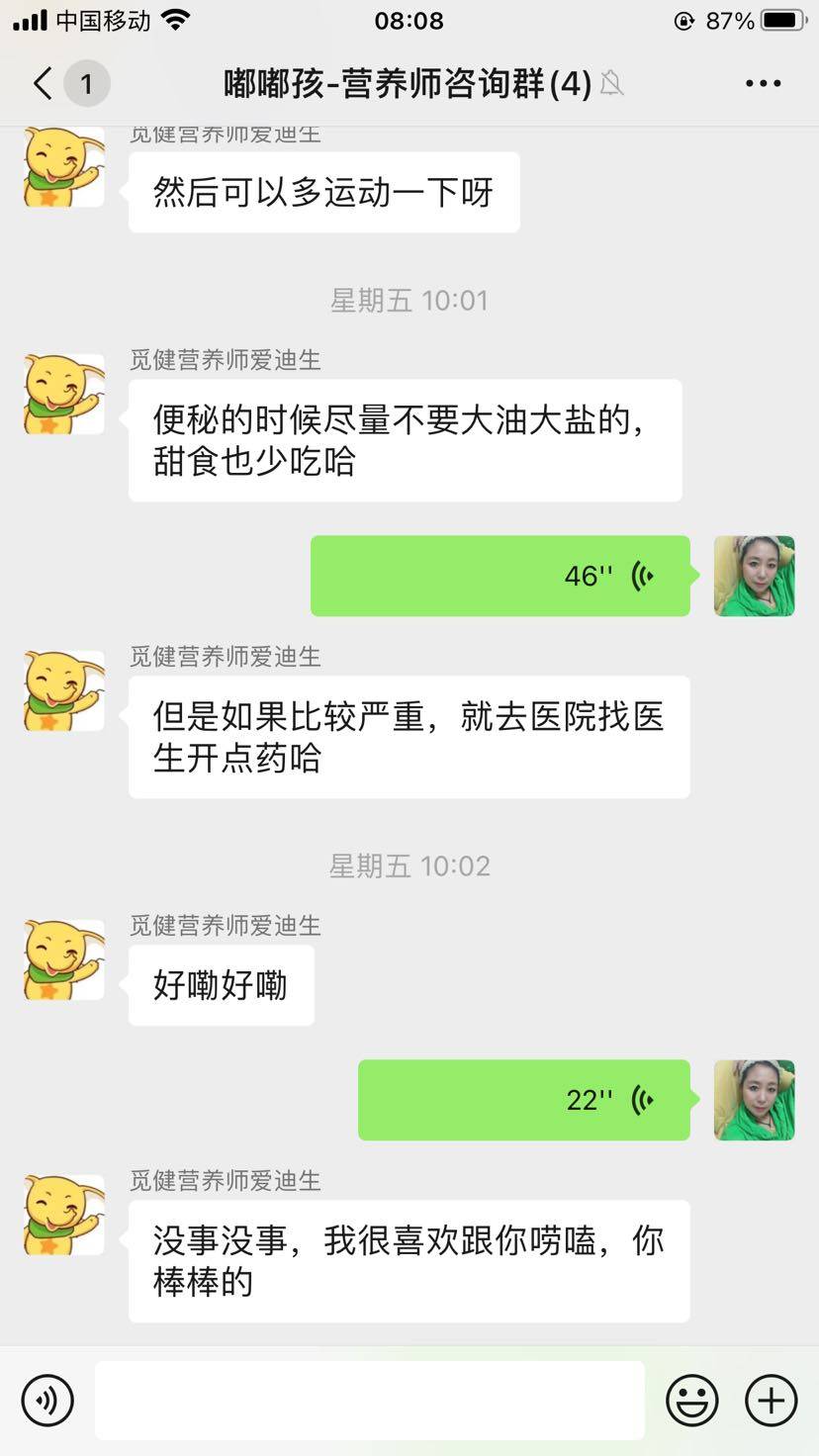Image resolution: width=819 pixels, height=1456 pixels.
Task: Open the group chat overflow menu
Action: [763, 84]
